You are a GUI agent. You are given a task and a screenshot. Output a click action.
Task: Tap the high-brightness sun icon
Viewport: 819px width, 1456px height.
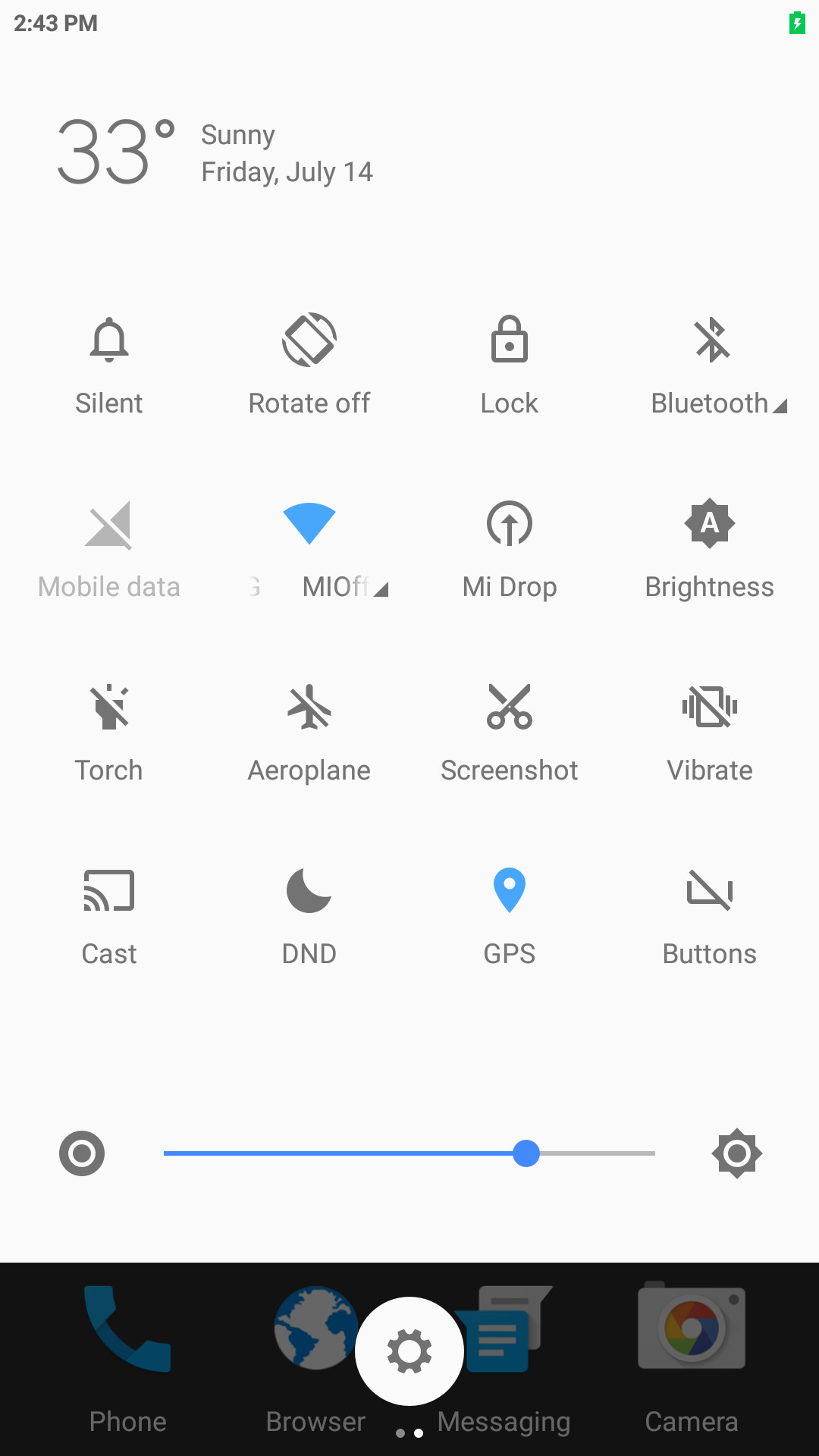tap(737, 1153)
